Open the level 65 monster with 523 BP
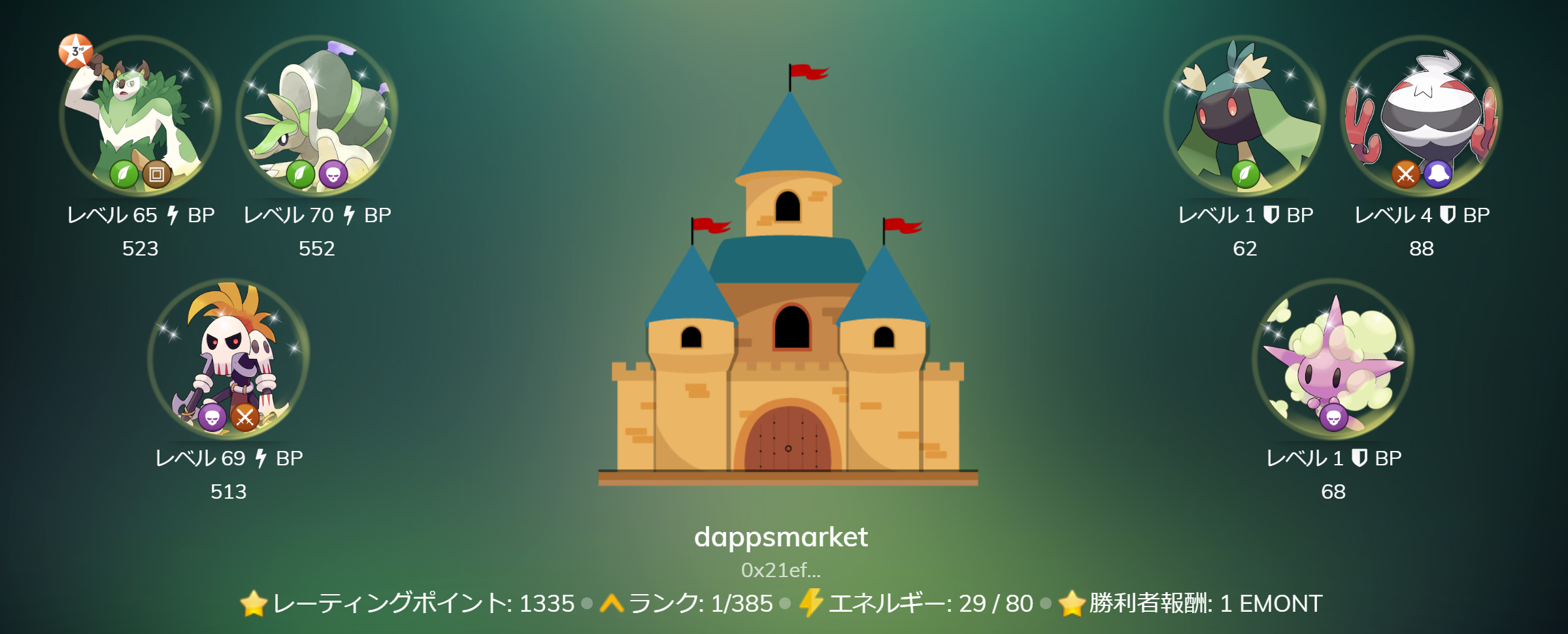 (140, 114)
